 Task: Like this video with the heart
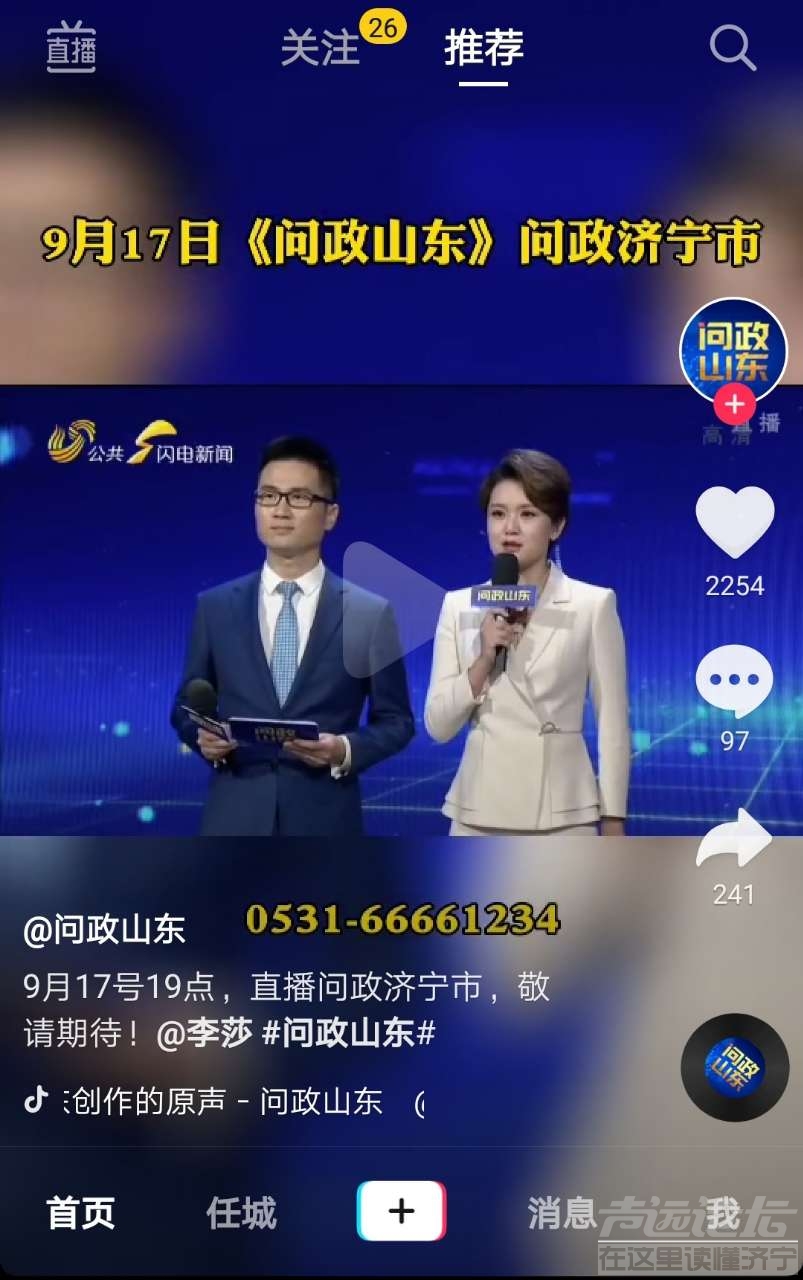tap(735, 521)
